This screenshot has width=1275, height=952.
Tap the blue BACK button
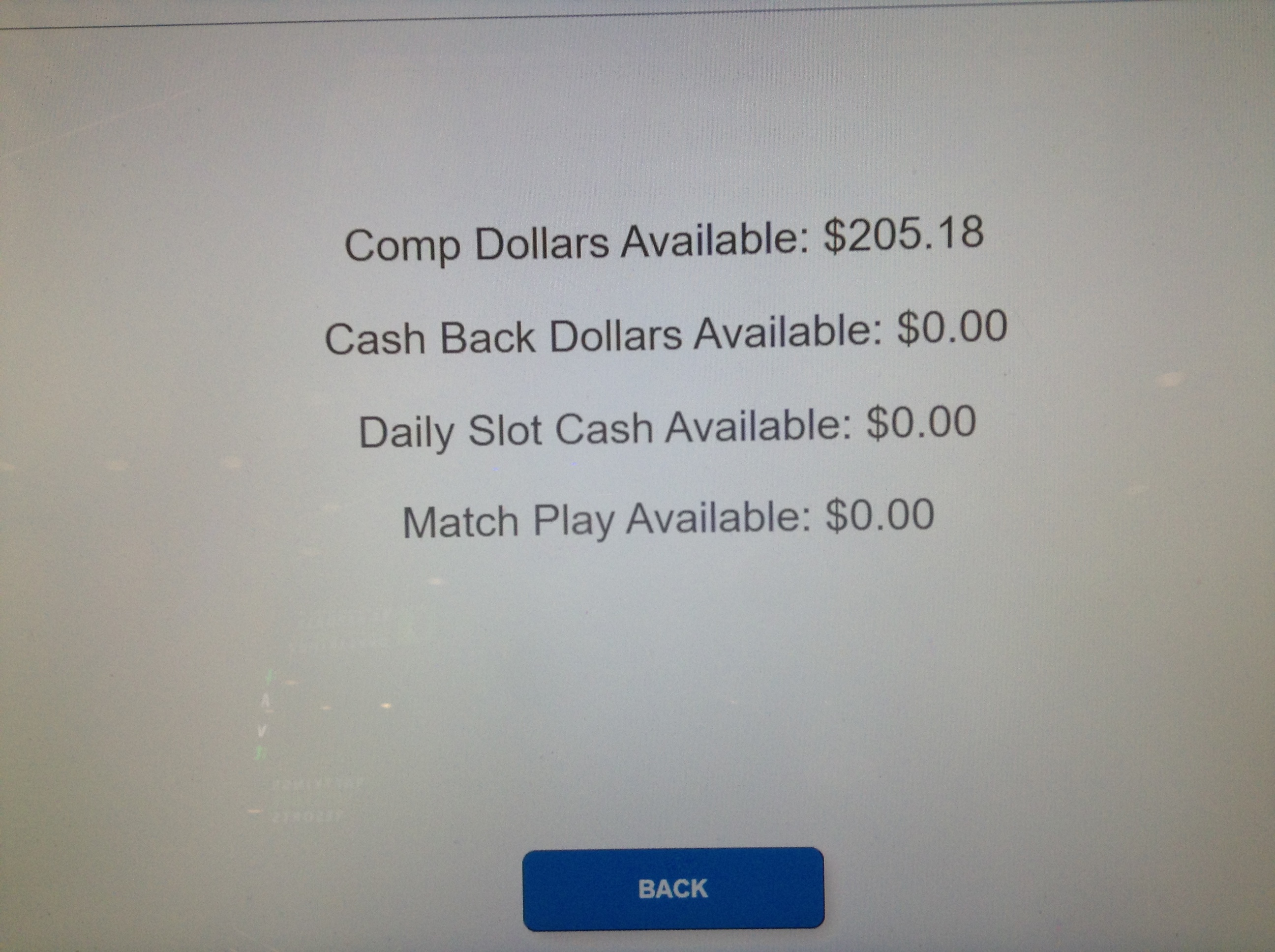673,889
